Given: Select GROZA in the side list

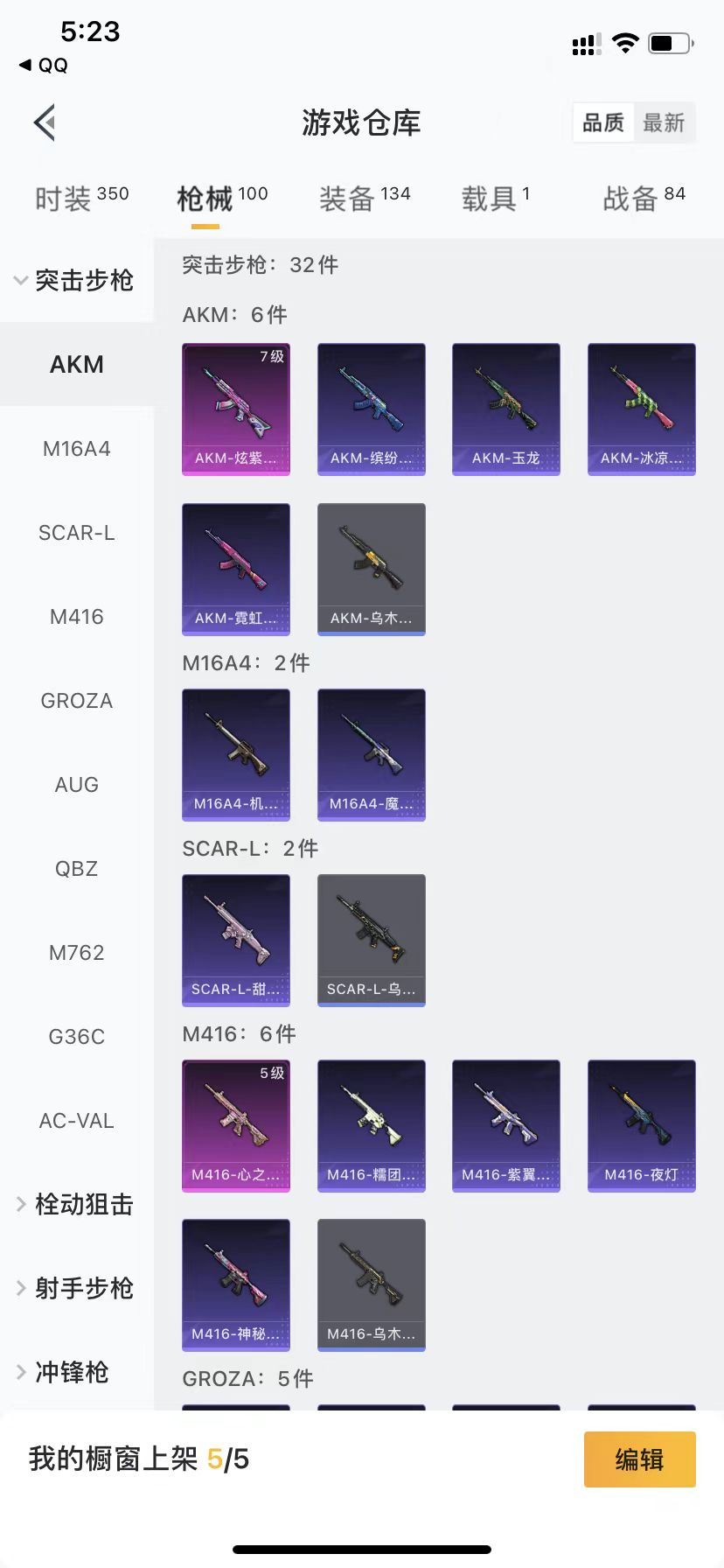Looking at the screenshot, I should point(77,701).
